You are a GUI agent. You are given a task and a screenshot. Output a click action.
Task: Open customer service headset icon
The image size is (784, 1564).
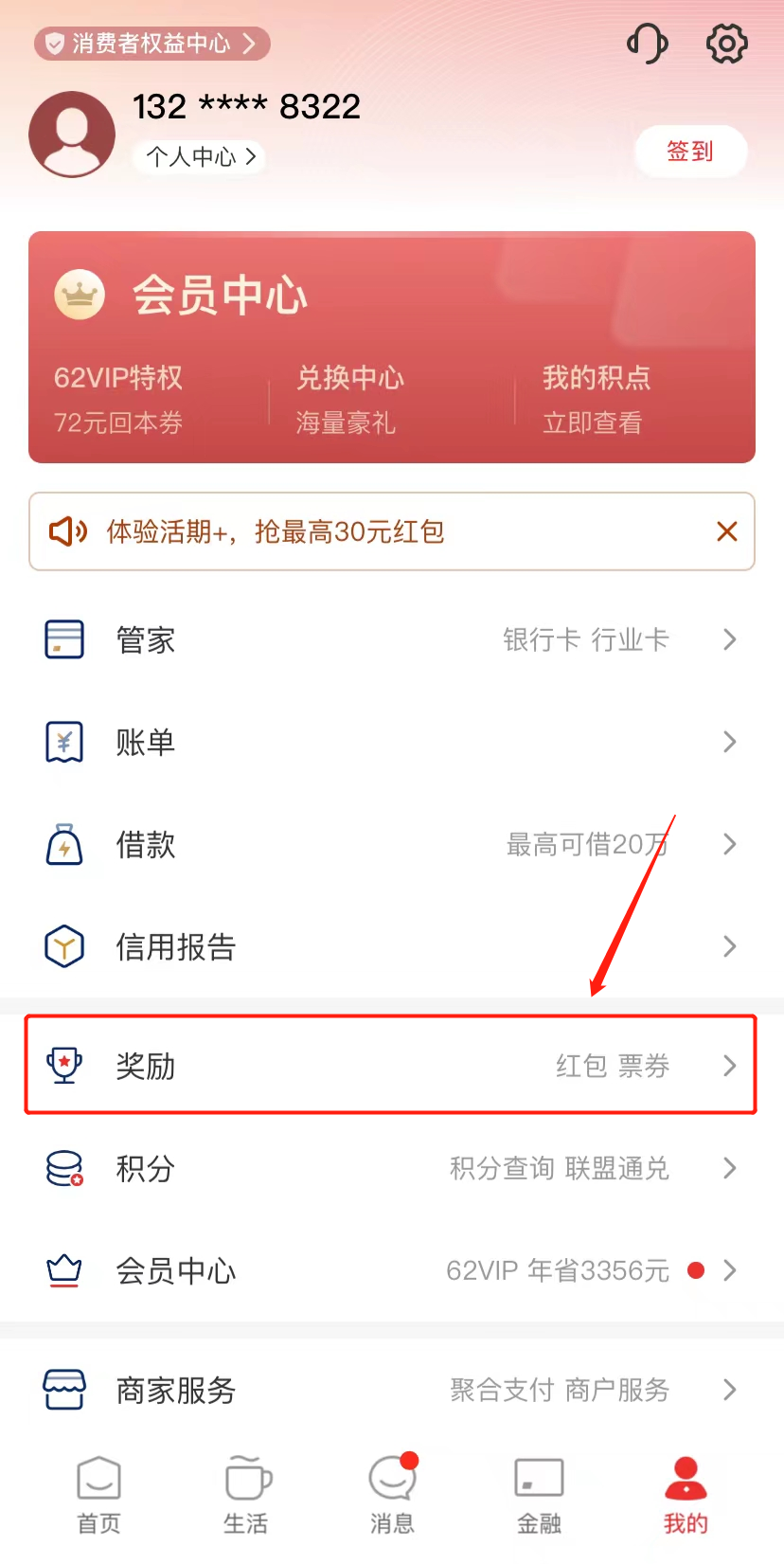click(x=648, y=44)
